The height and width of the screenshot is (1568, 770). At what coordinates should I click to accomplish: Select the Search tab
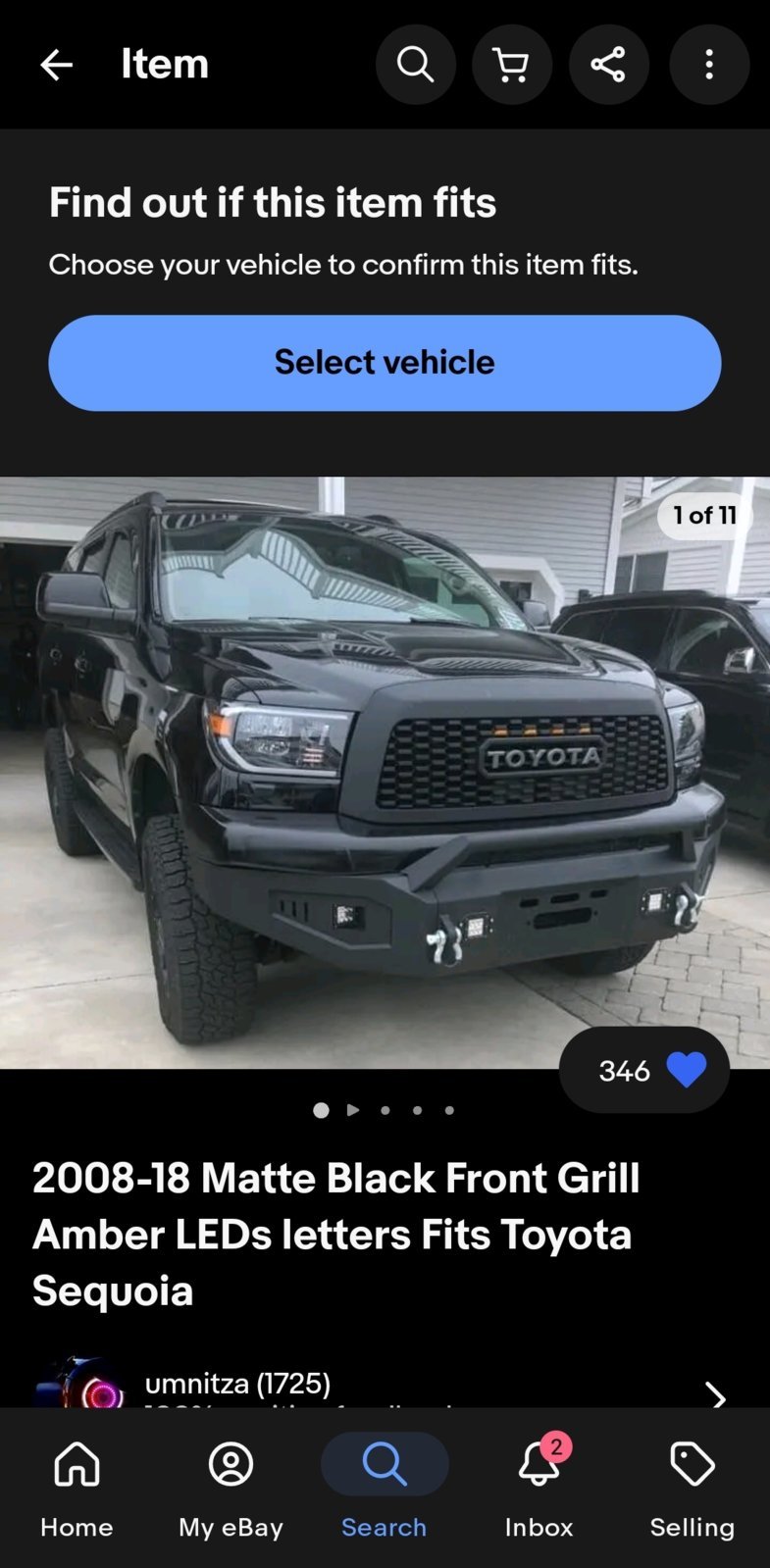pyautogui.click(x=385, y=1488)
